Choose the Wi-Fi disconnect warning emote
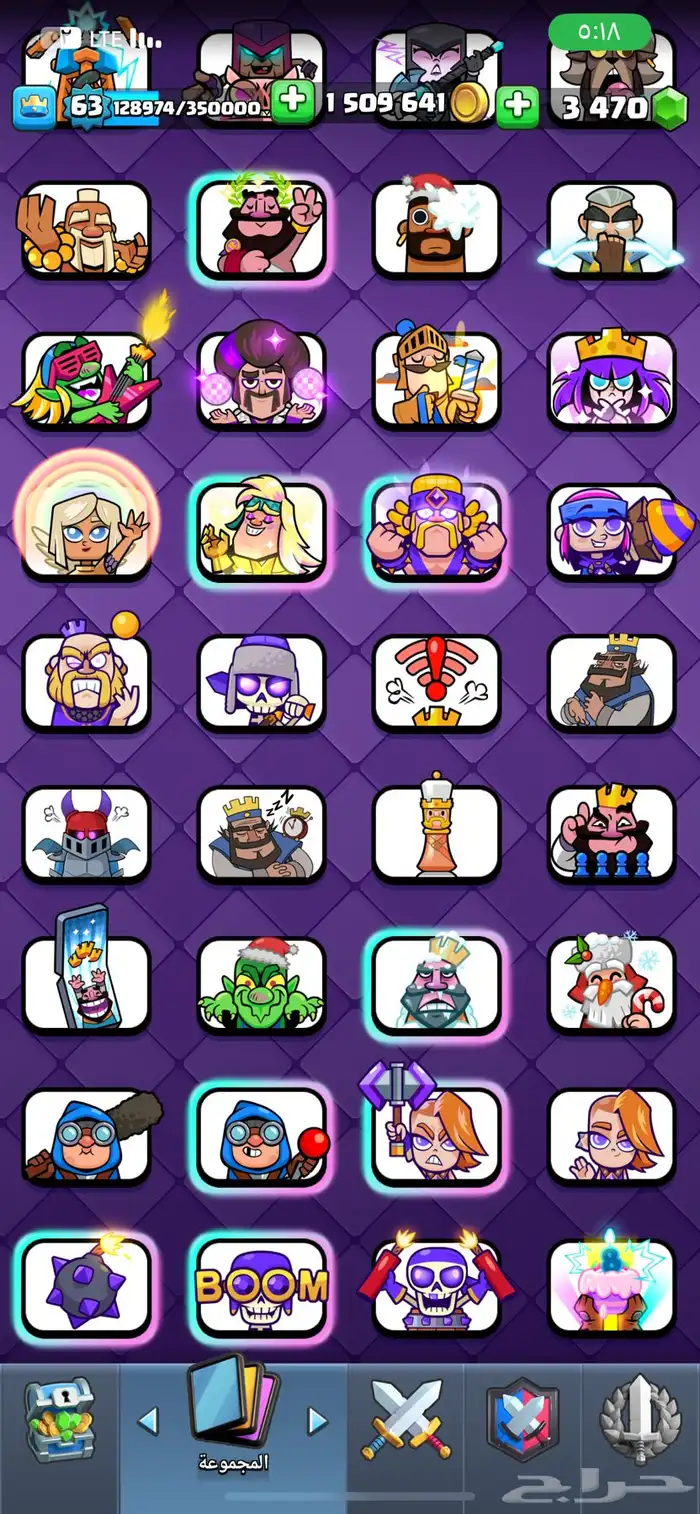This screenshot has height=1514, width=700. point(436,681)
